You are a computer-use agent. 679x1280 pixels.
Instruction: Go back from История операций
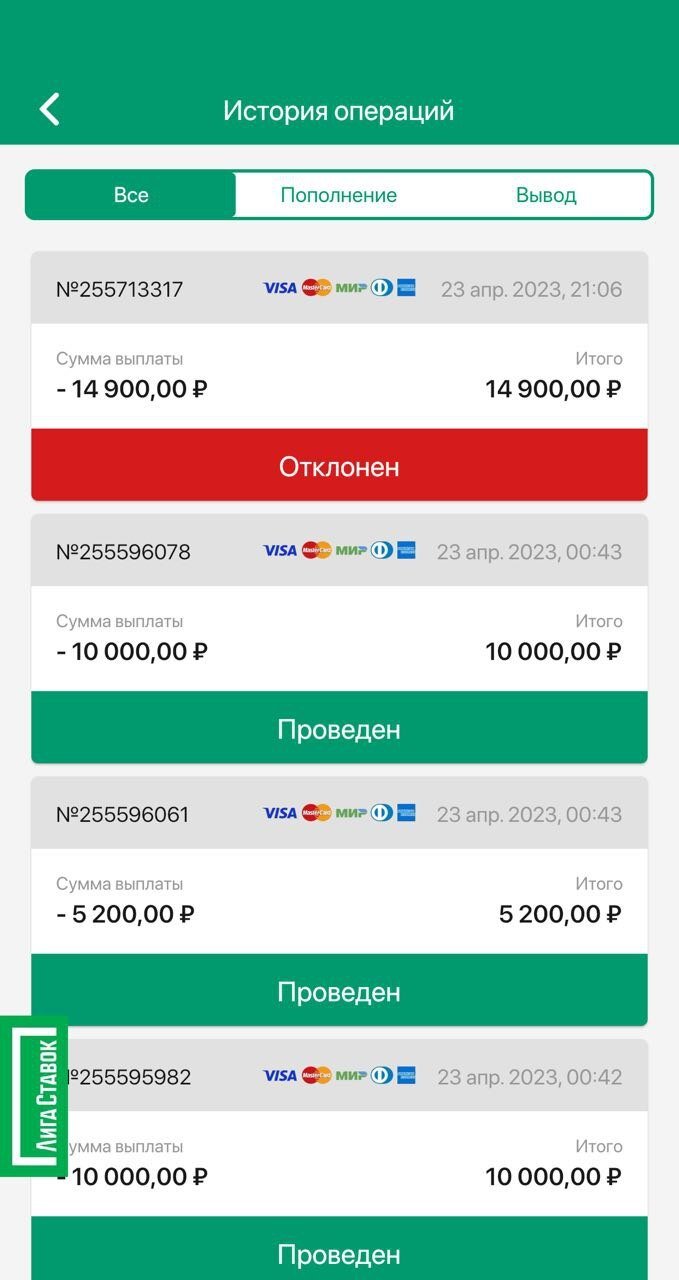pyautogui.click(x=49, y=109)
